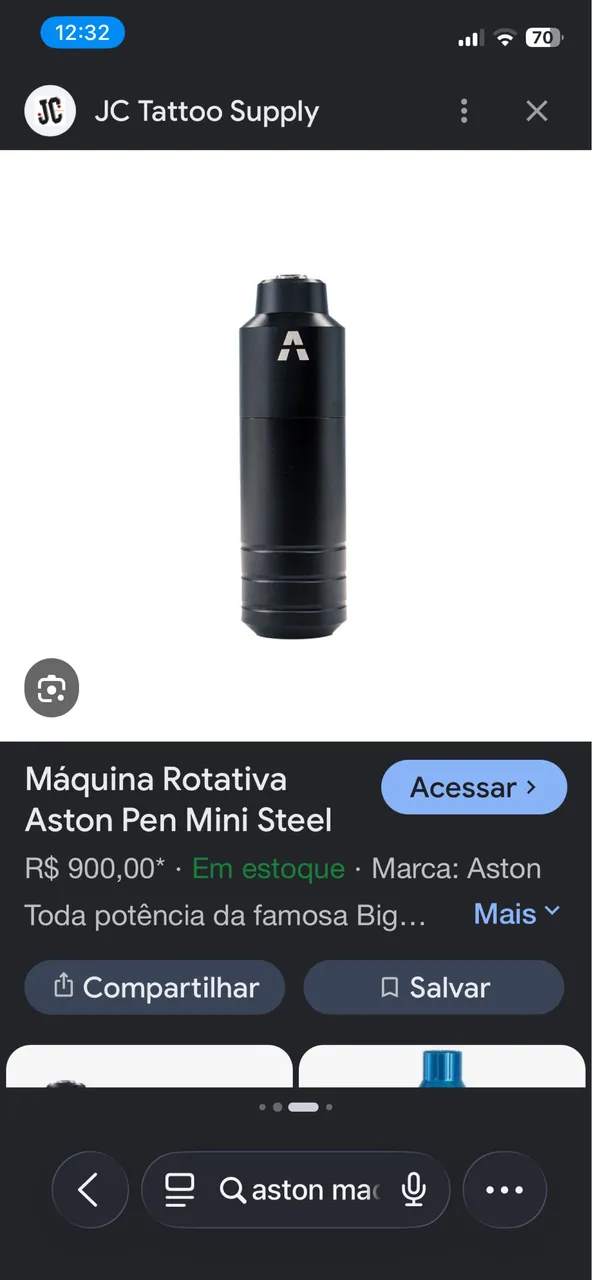This screenshot has height=1280, width=592.
Task: Open the browser more options button
Action: (504, 1190)
